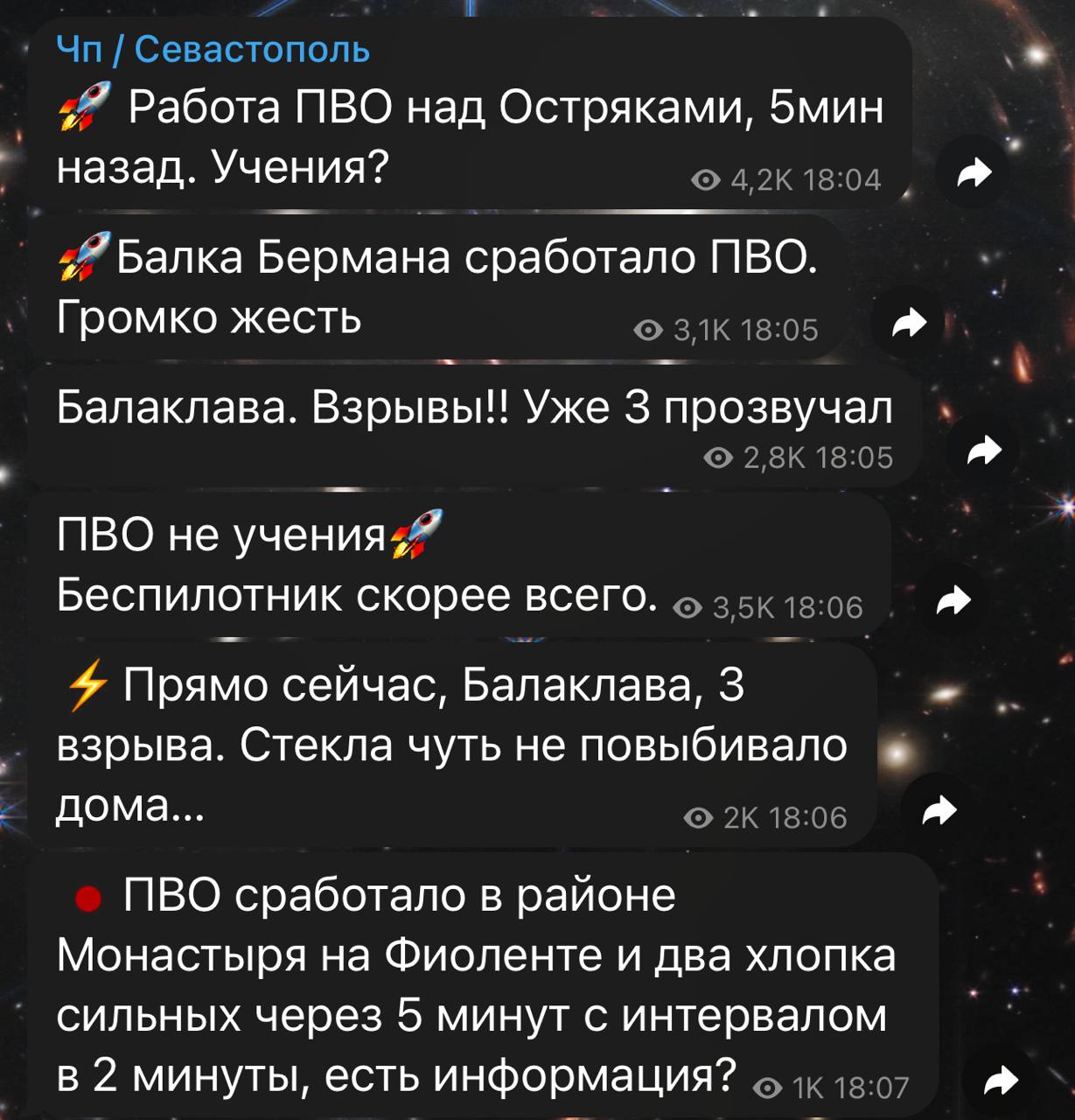The width and height of the screenshot is (1075, 1120).
Task: Forward the message about ПВО над Остряками
Action: click(973, 176)
